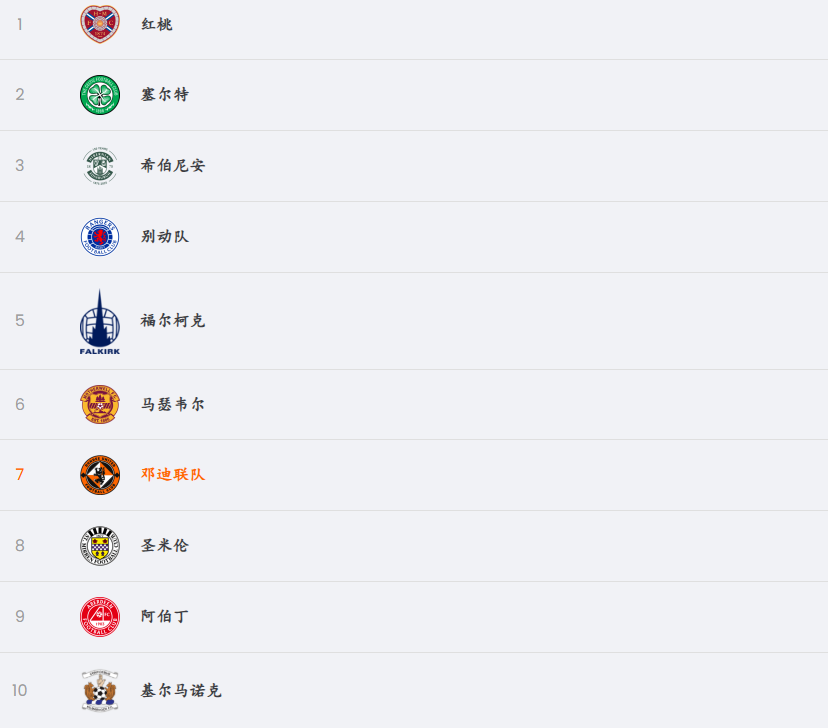This screenshot has width=828, height=728.
Task: Choose 马瑟韦尔 from the table
Action: click(x=173, y=405)
